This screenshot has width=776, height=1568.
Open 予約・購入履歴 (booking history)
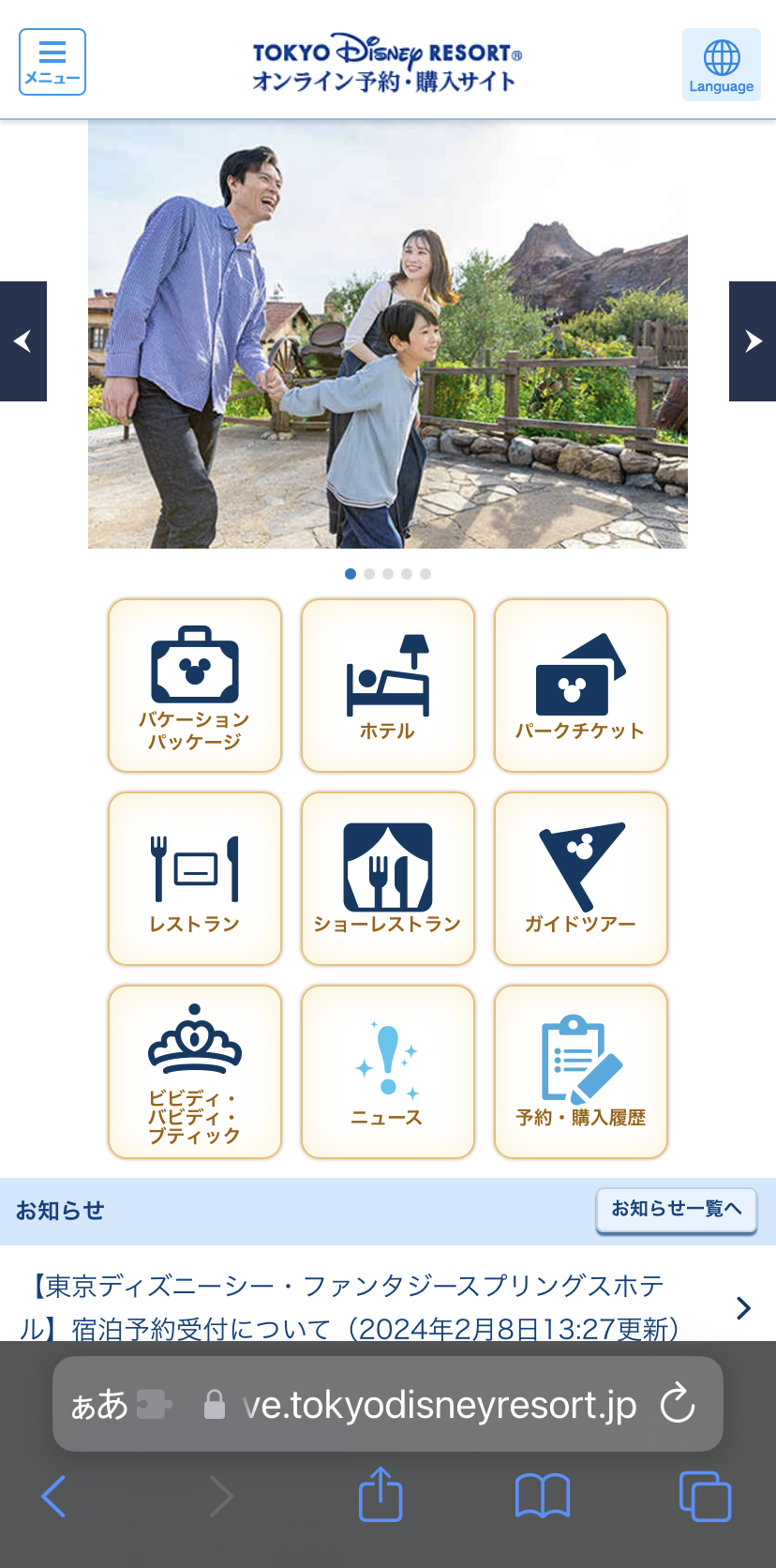tap(581, 1072)
